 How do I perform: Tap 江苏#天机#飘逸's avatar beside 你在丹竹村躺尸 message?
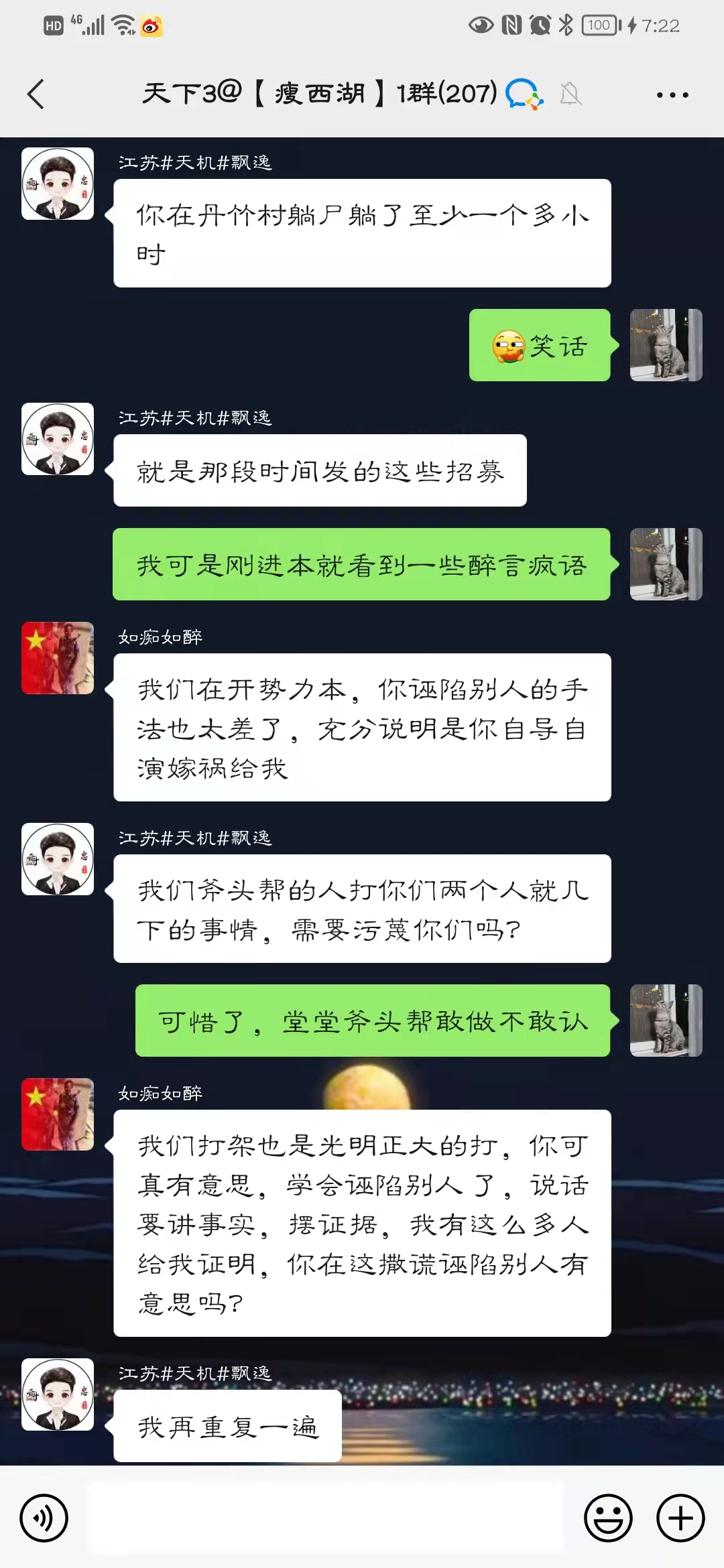(58, 184)
